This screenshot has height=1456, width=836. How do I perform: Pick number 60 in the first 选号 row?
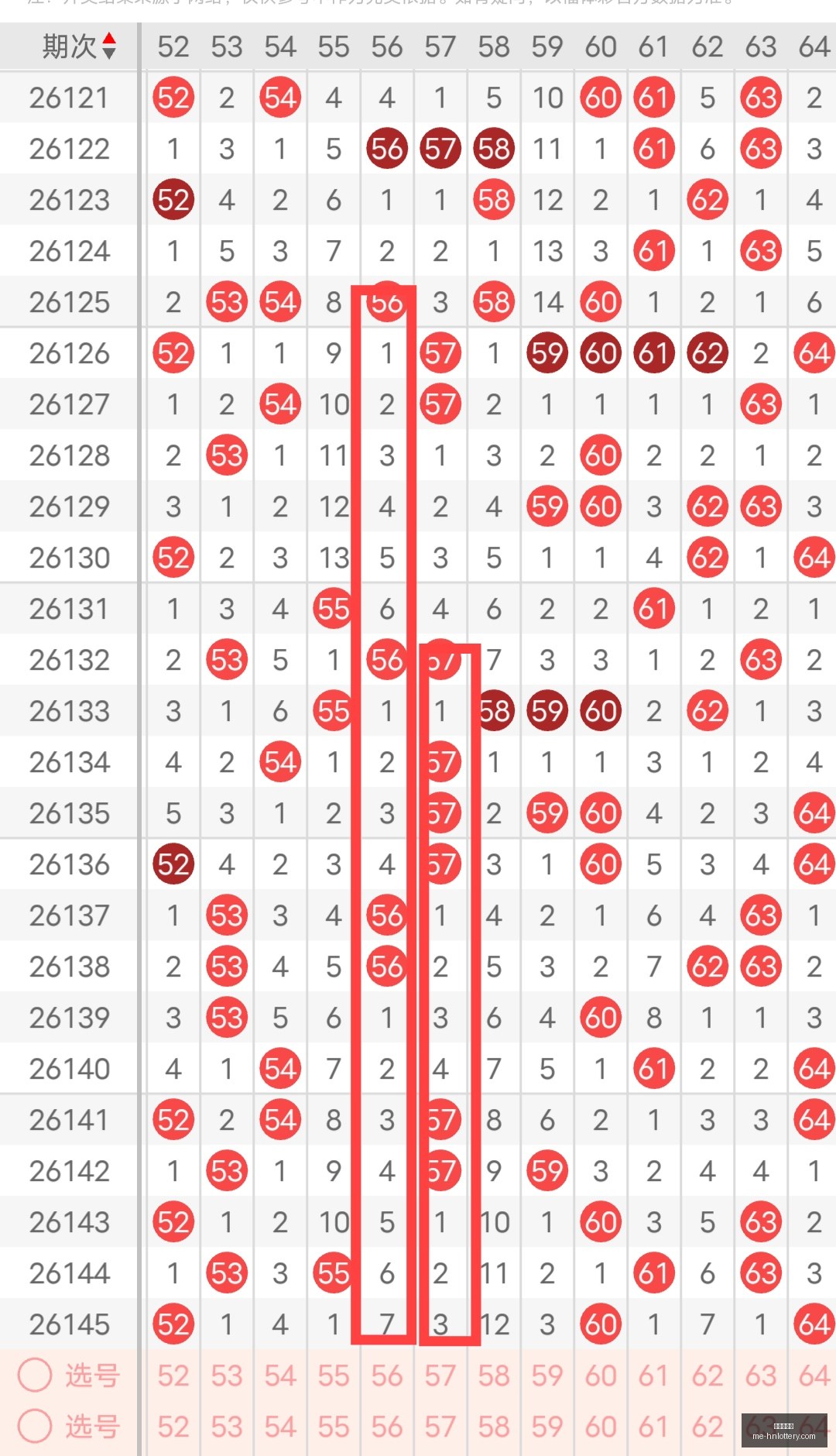pos(601,1376)
